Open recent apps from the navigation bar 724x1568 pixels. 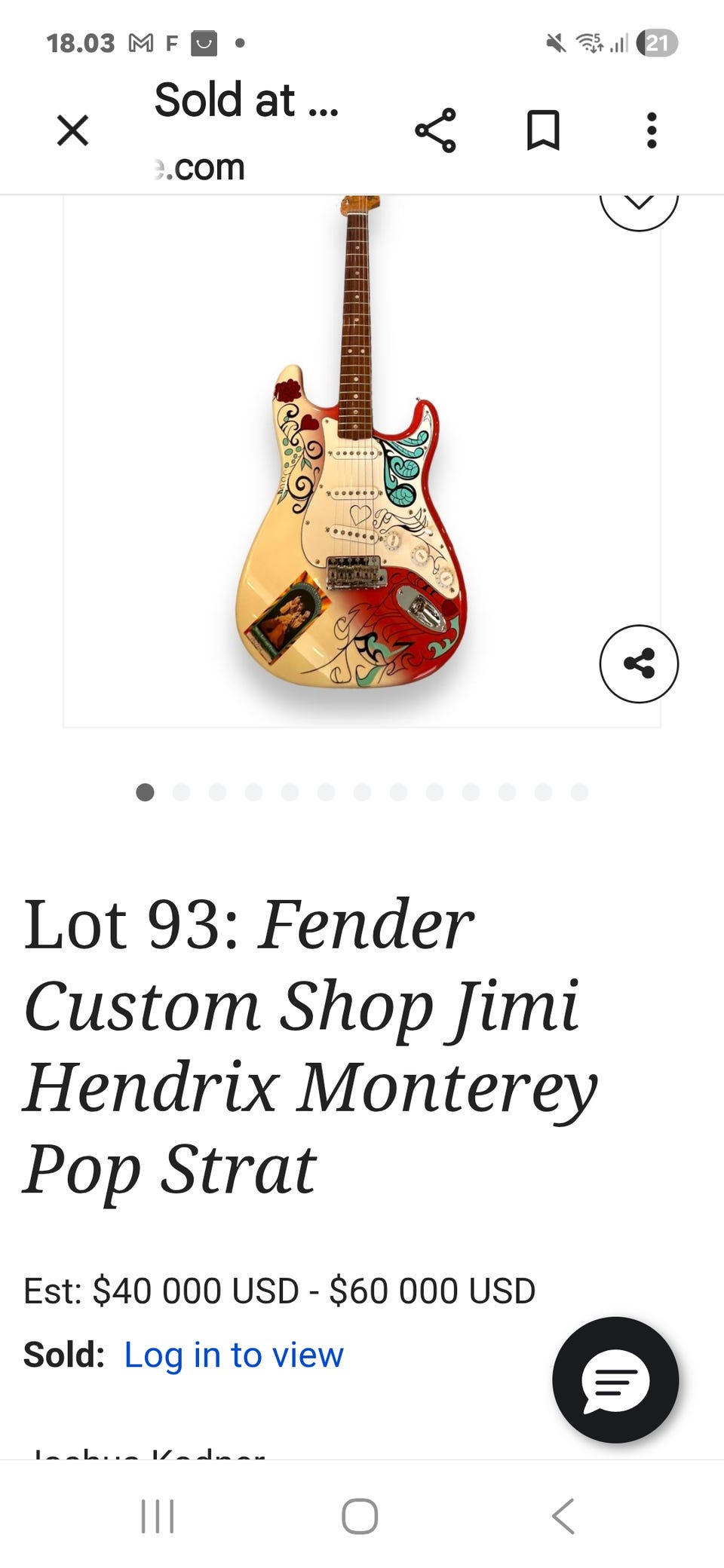tap(158, 1516)
